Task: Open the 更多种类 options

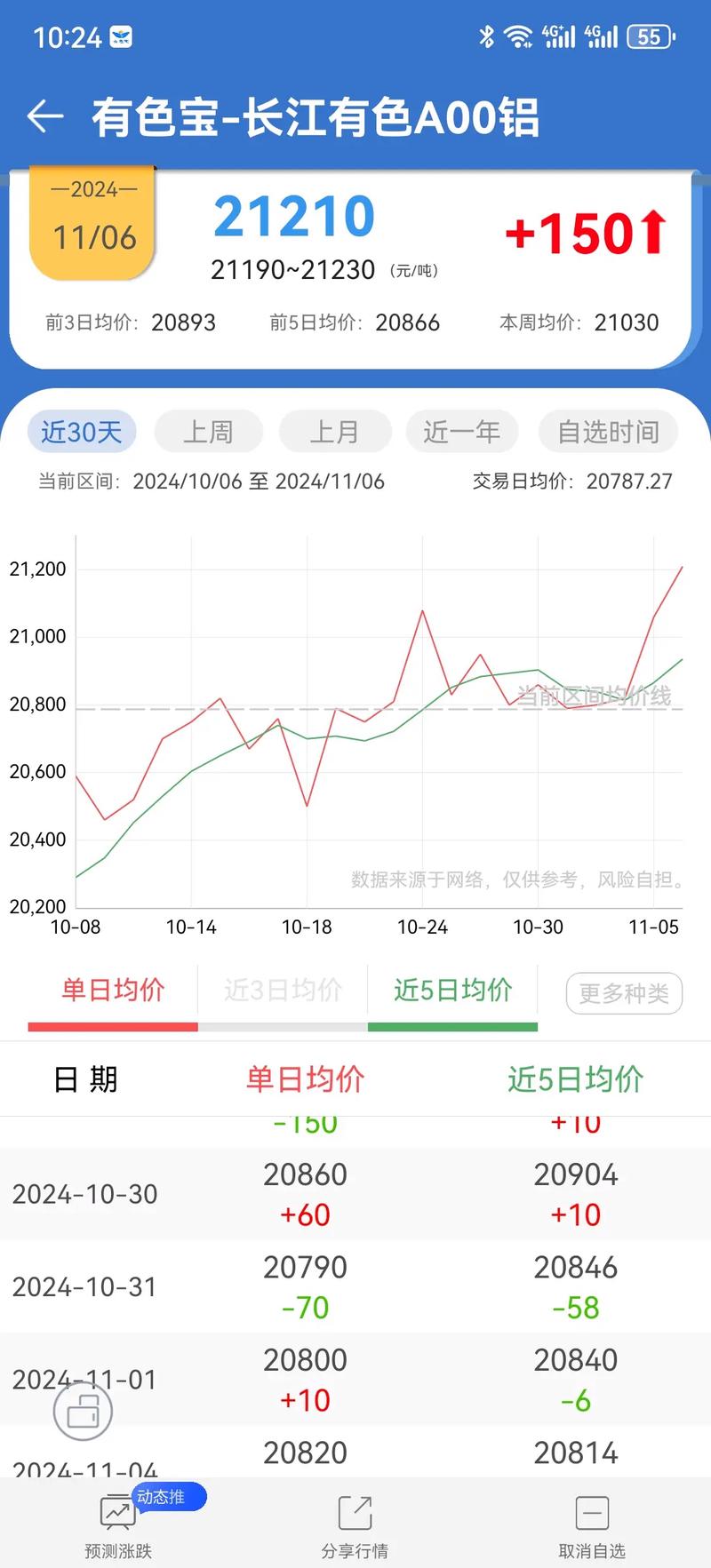Action: click(624, 994)
